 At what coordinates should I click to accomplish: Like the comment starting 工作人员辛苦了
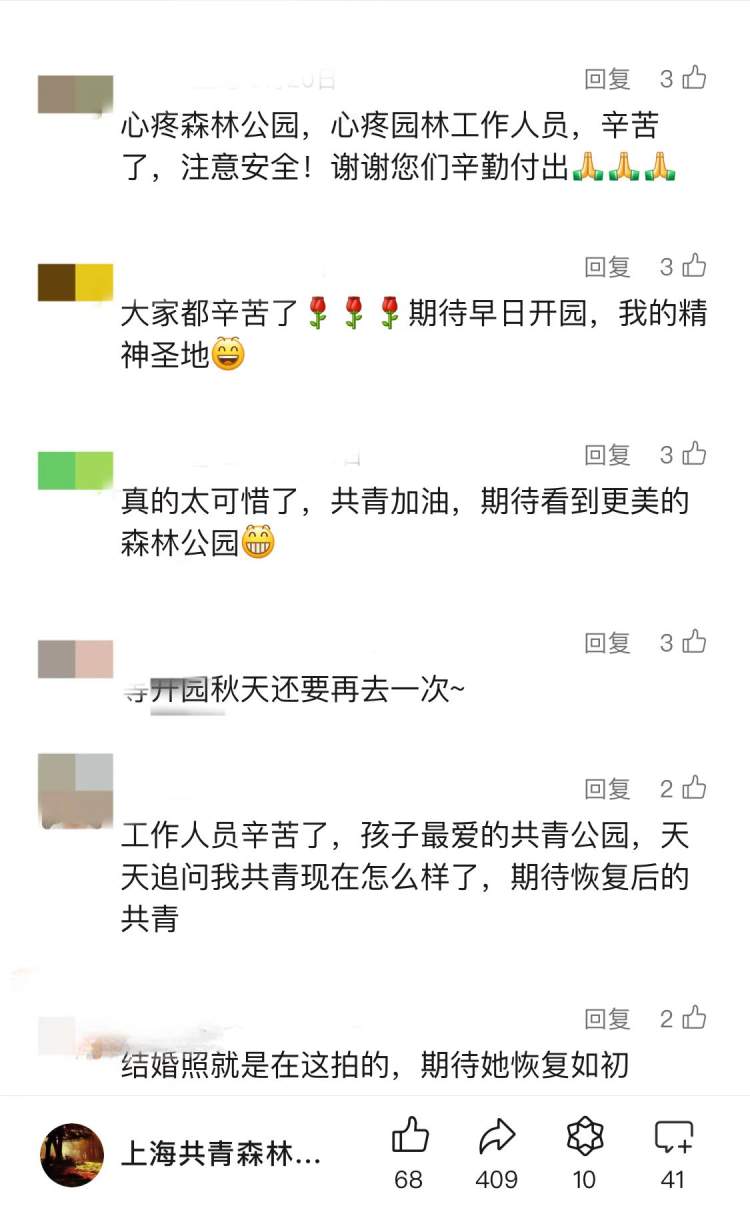(x=694, y=788)
